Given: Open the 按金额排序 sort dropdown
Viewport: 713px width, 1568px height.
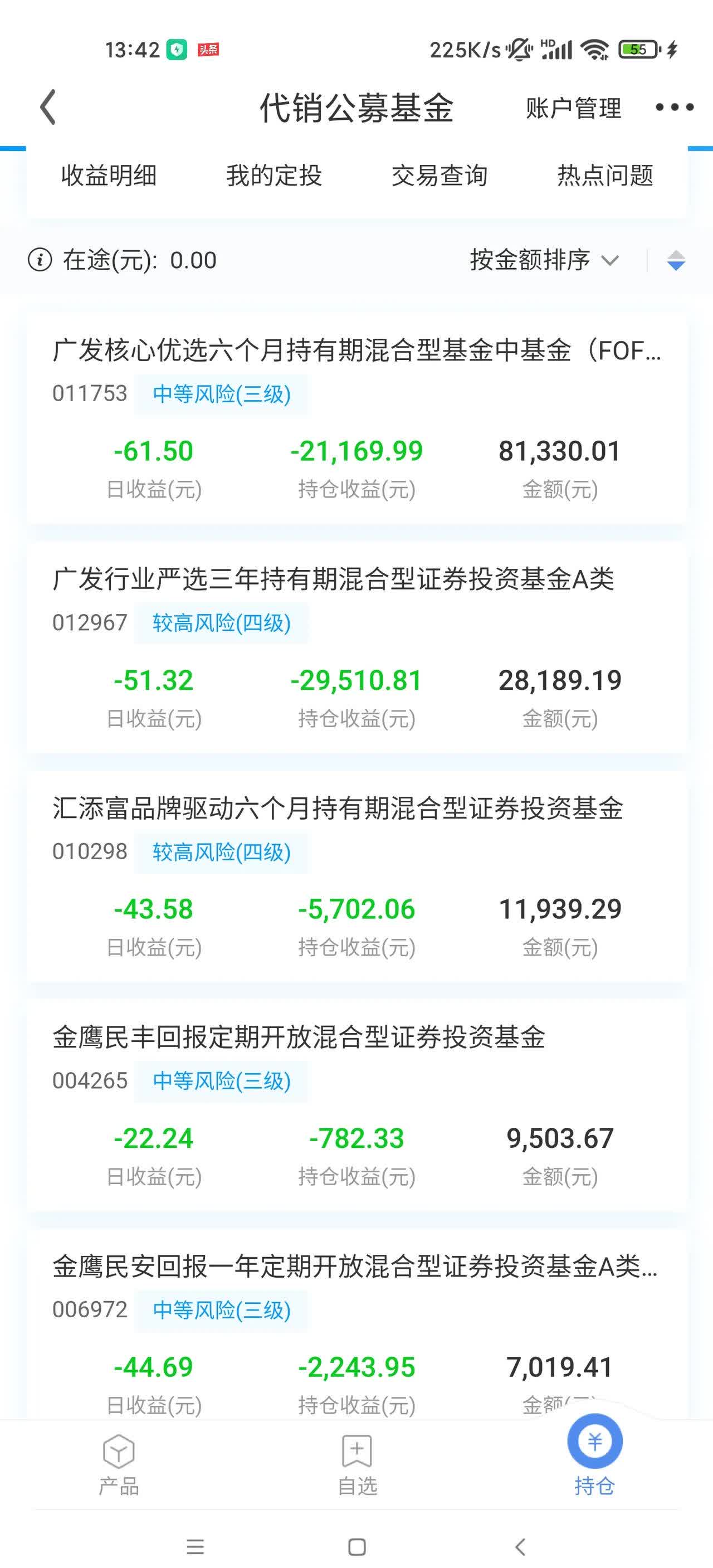Looking at the screenshot, I should tap(541, 261).
